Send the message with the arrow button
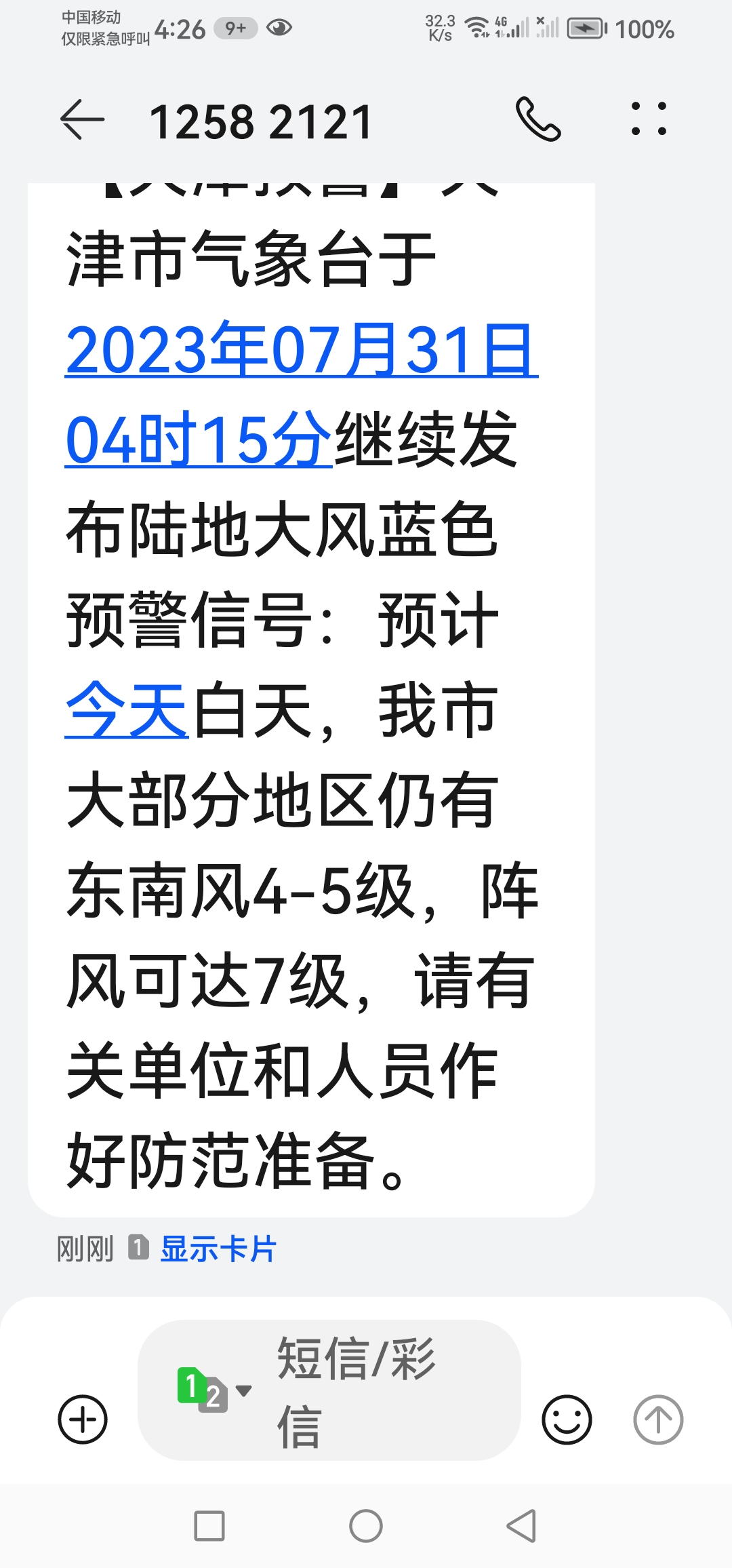 point(657,1419)
